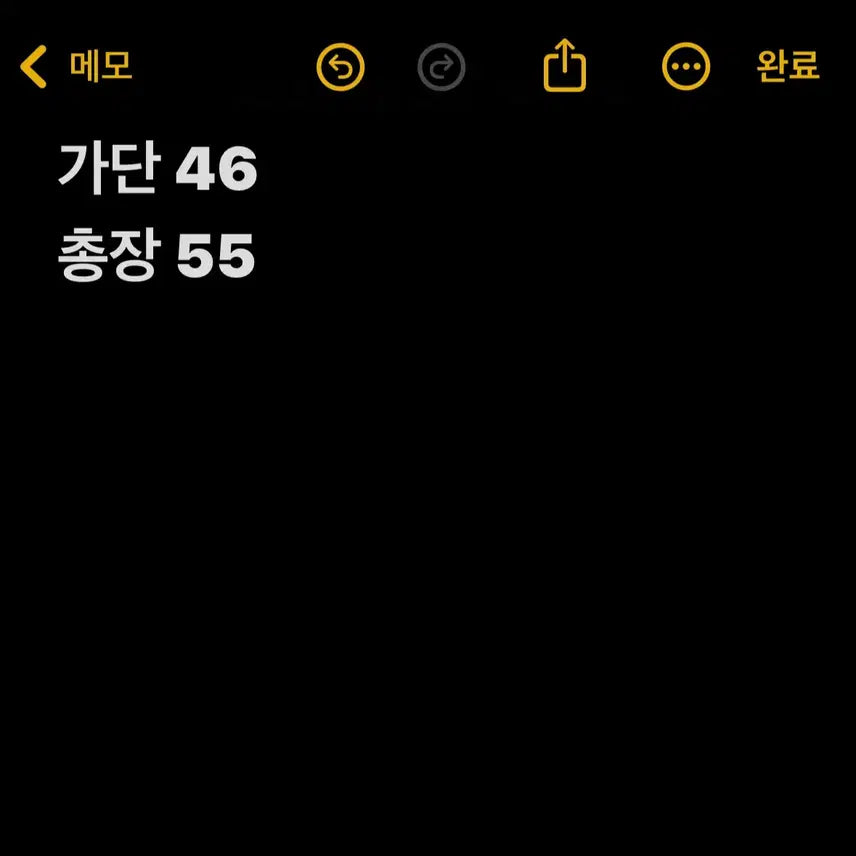
Task: Finish editing with 완료
Action: [x=788, y=67]
